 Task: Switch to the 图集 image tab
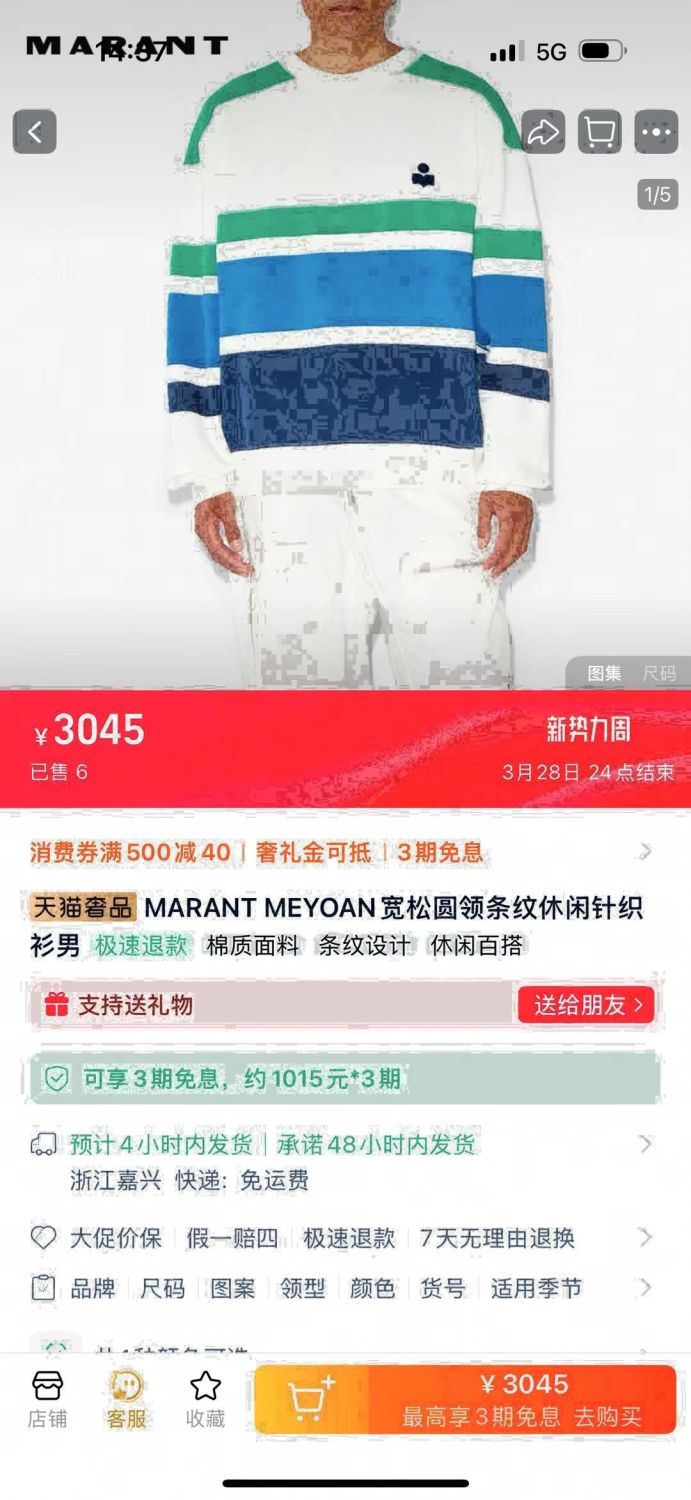604,674
